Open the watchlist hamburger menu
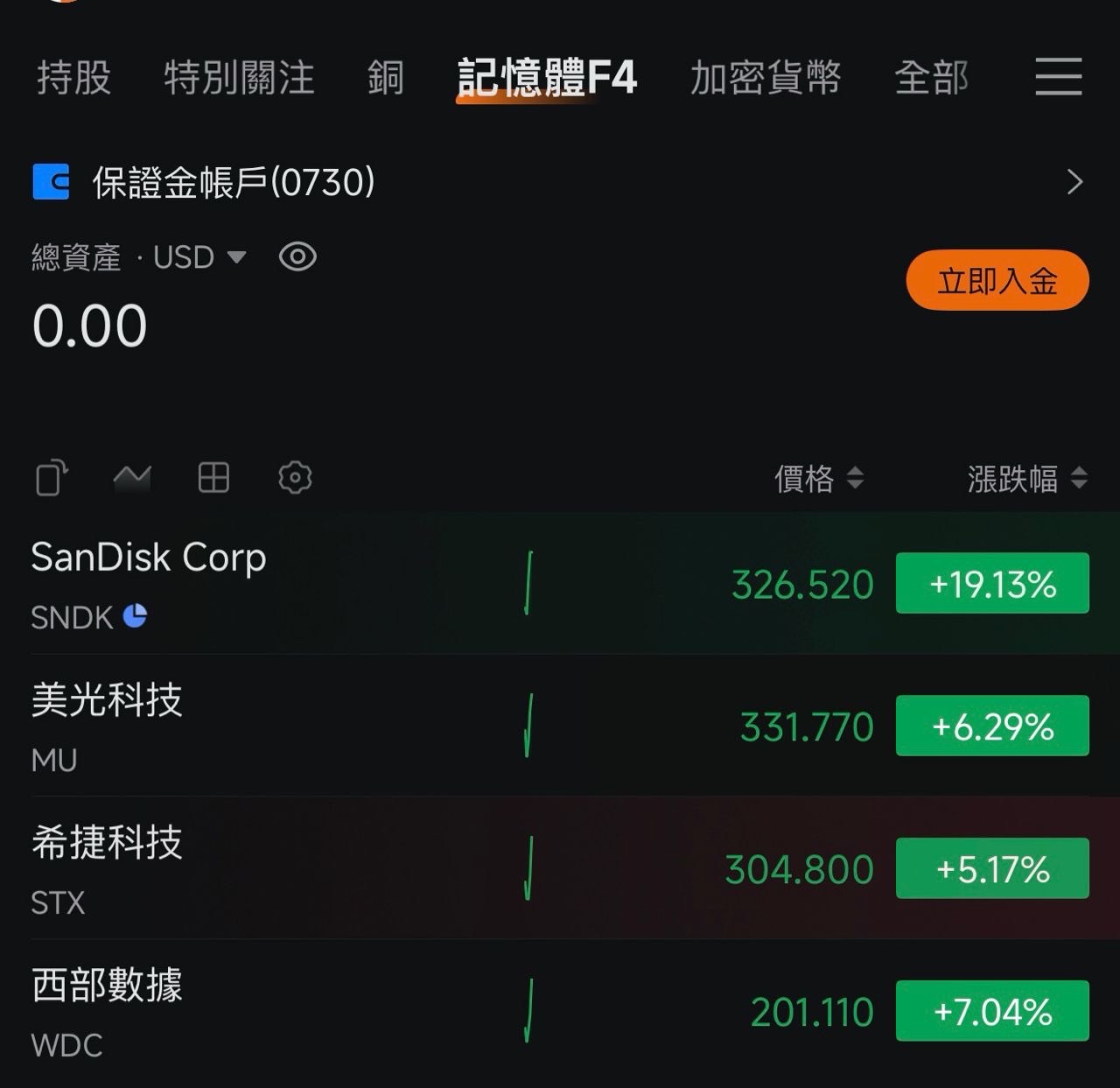 point(1058,77)
